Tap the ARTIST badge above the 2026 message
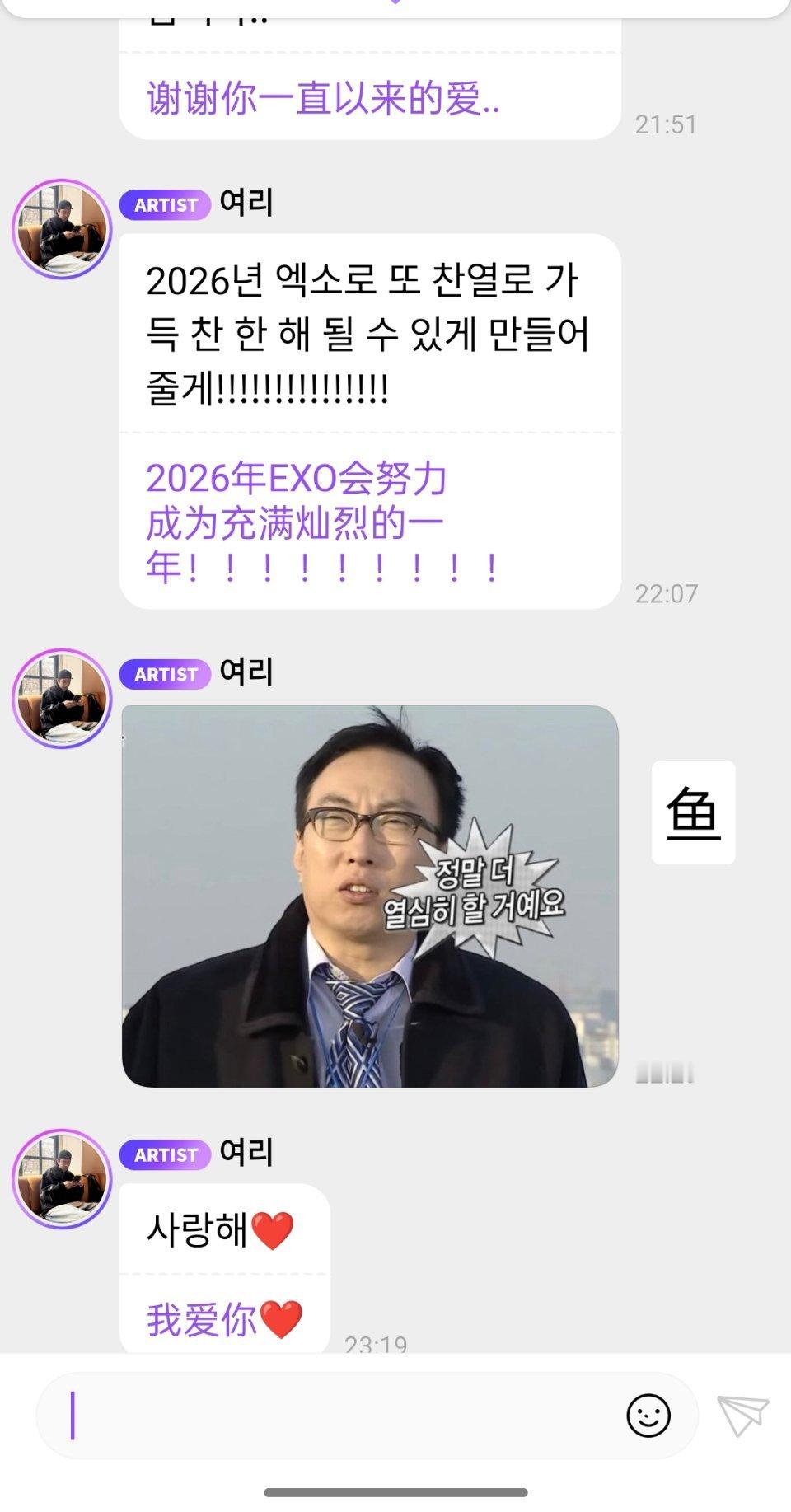 tap(165, 205)
